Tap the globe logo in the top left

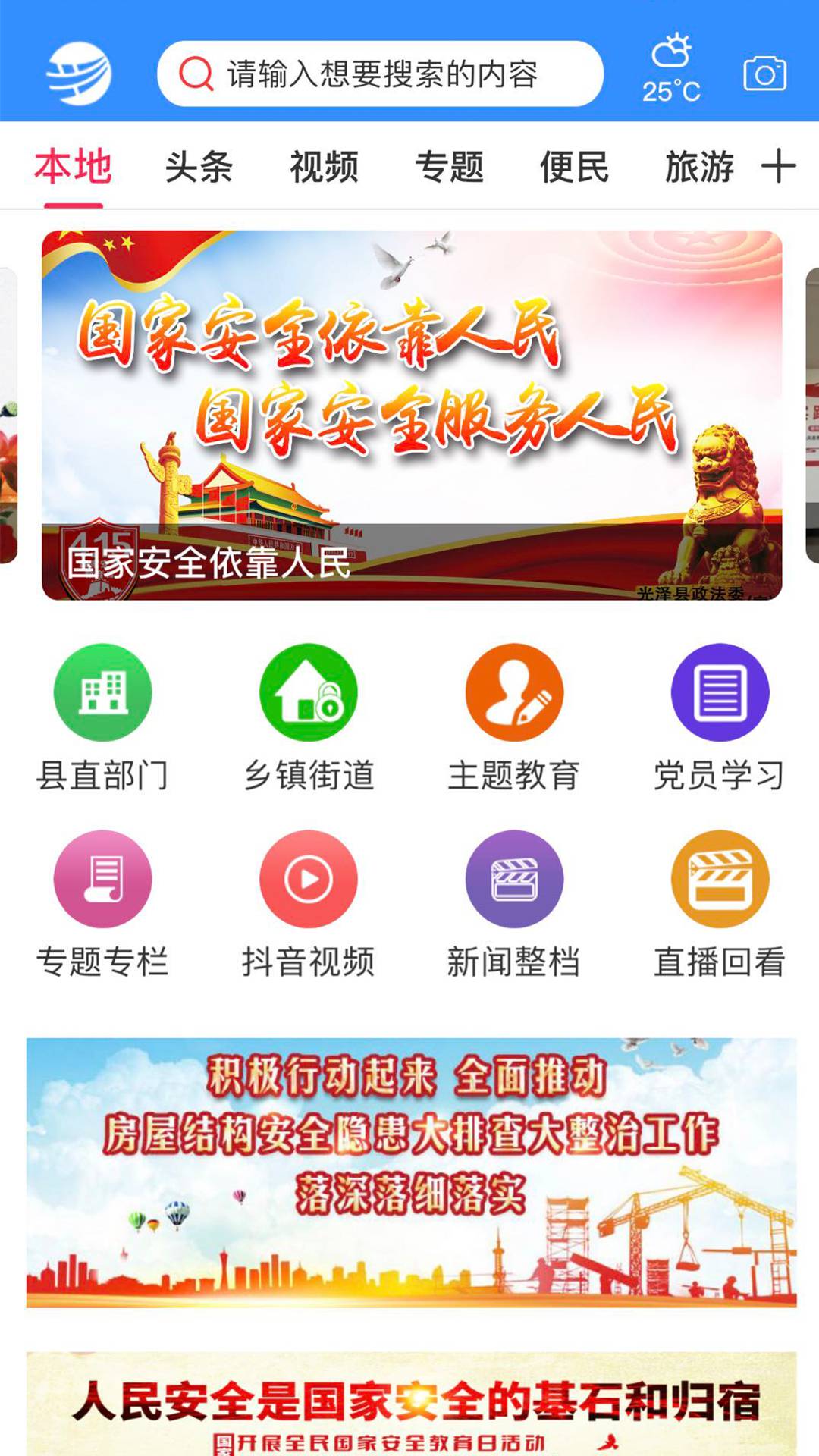79,74
